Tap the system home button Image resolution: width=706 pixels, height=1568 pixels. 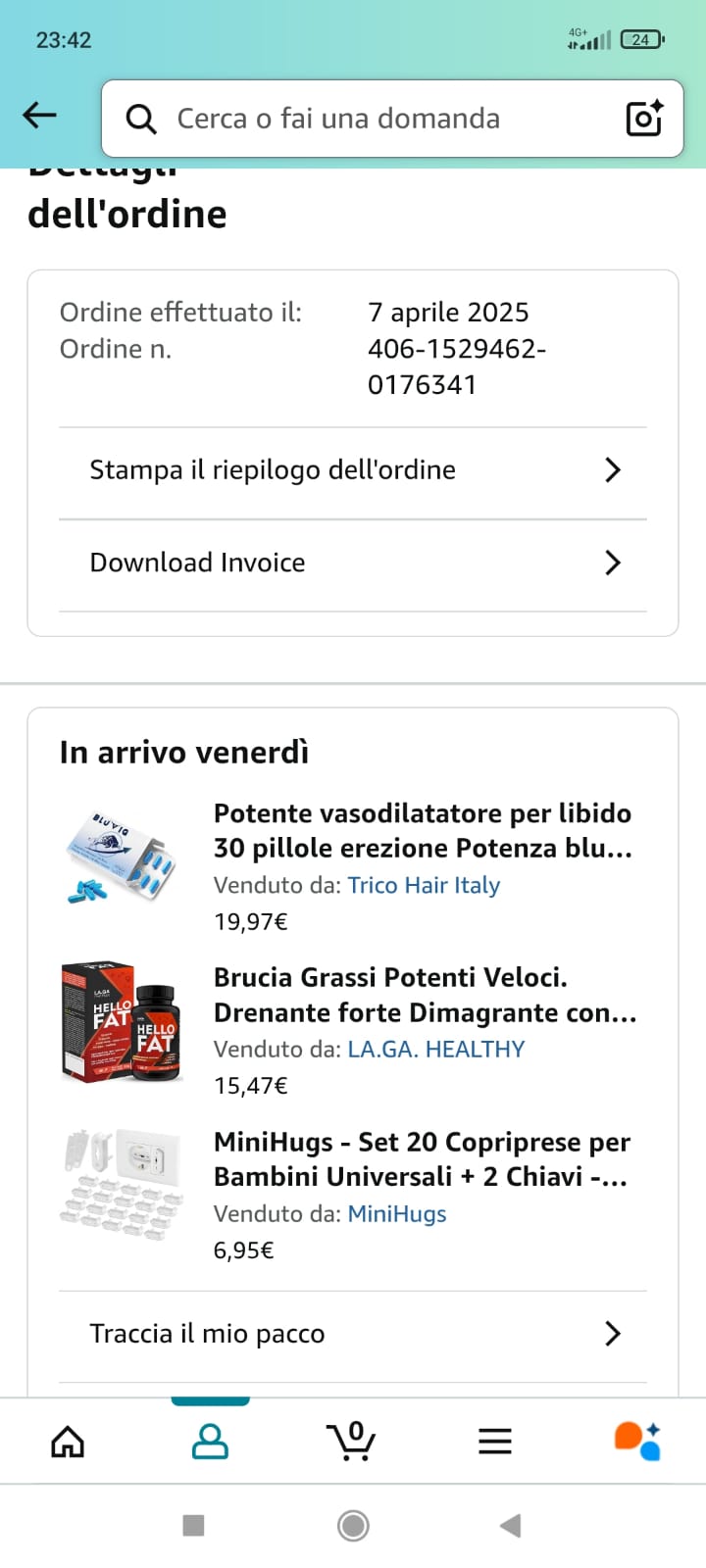pos(353,1526)
